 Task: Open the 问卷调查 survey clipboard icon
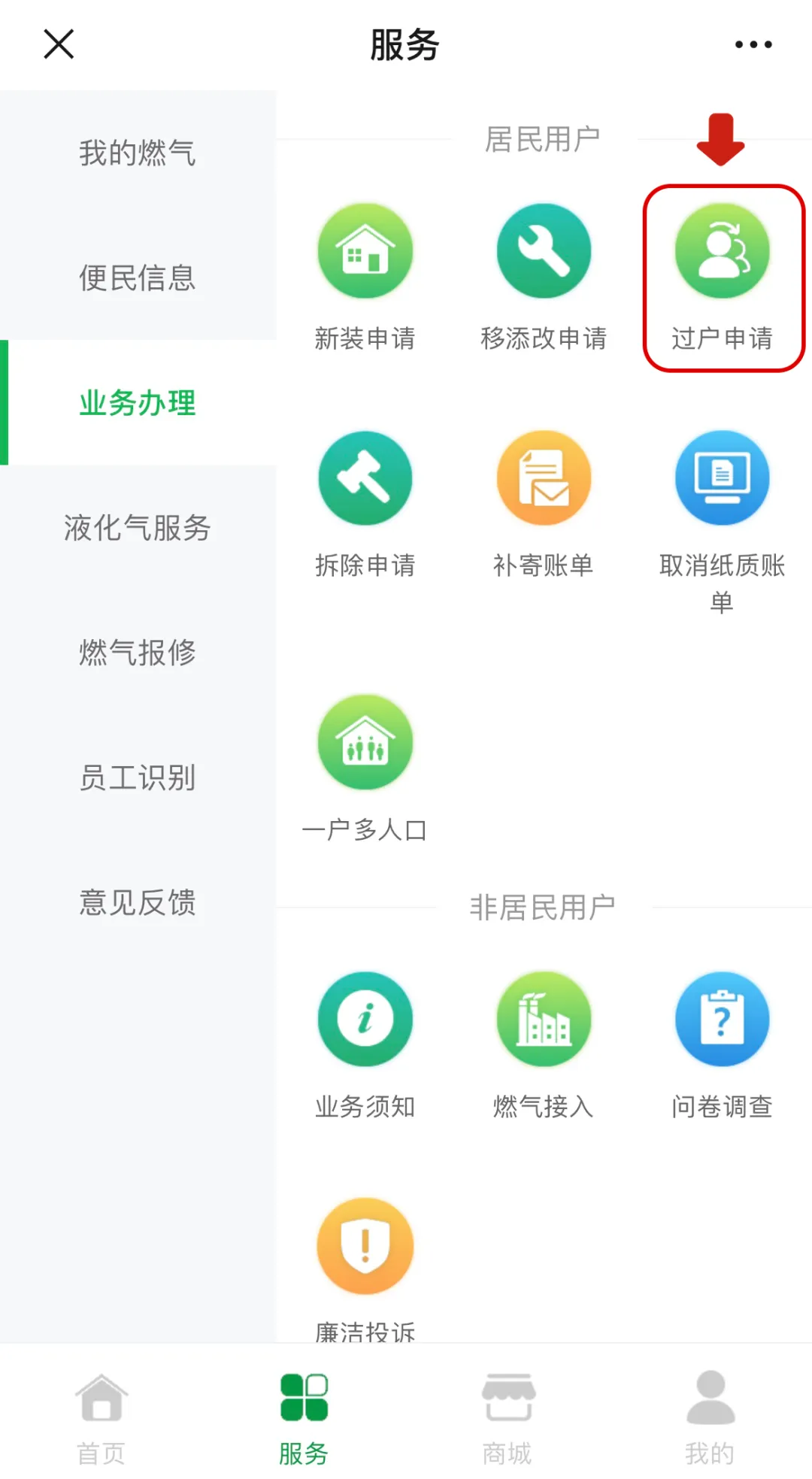721,1019
